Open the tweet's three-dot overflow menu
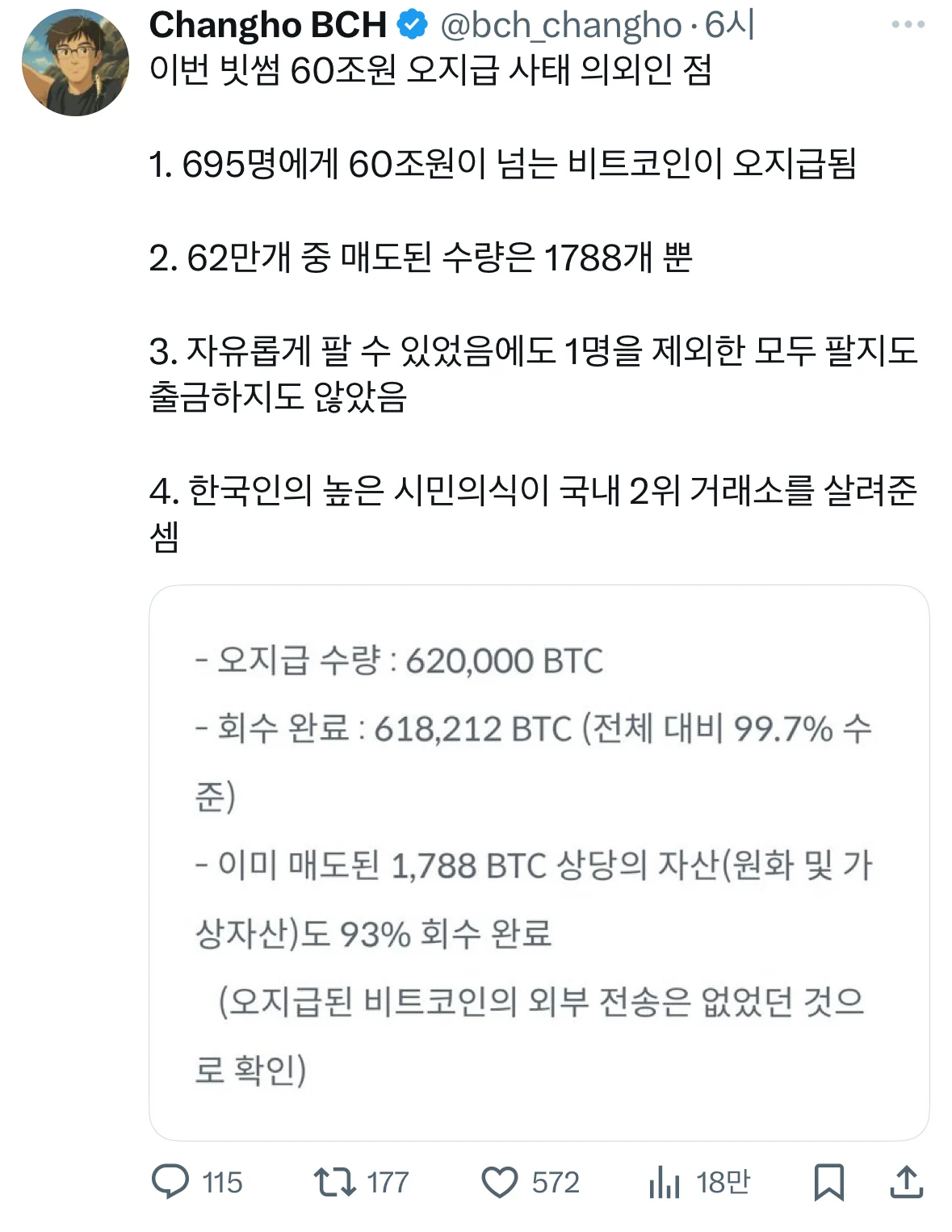Screen dimensions: 952x1232 (x=908, y=25)
